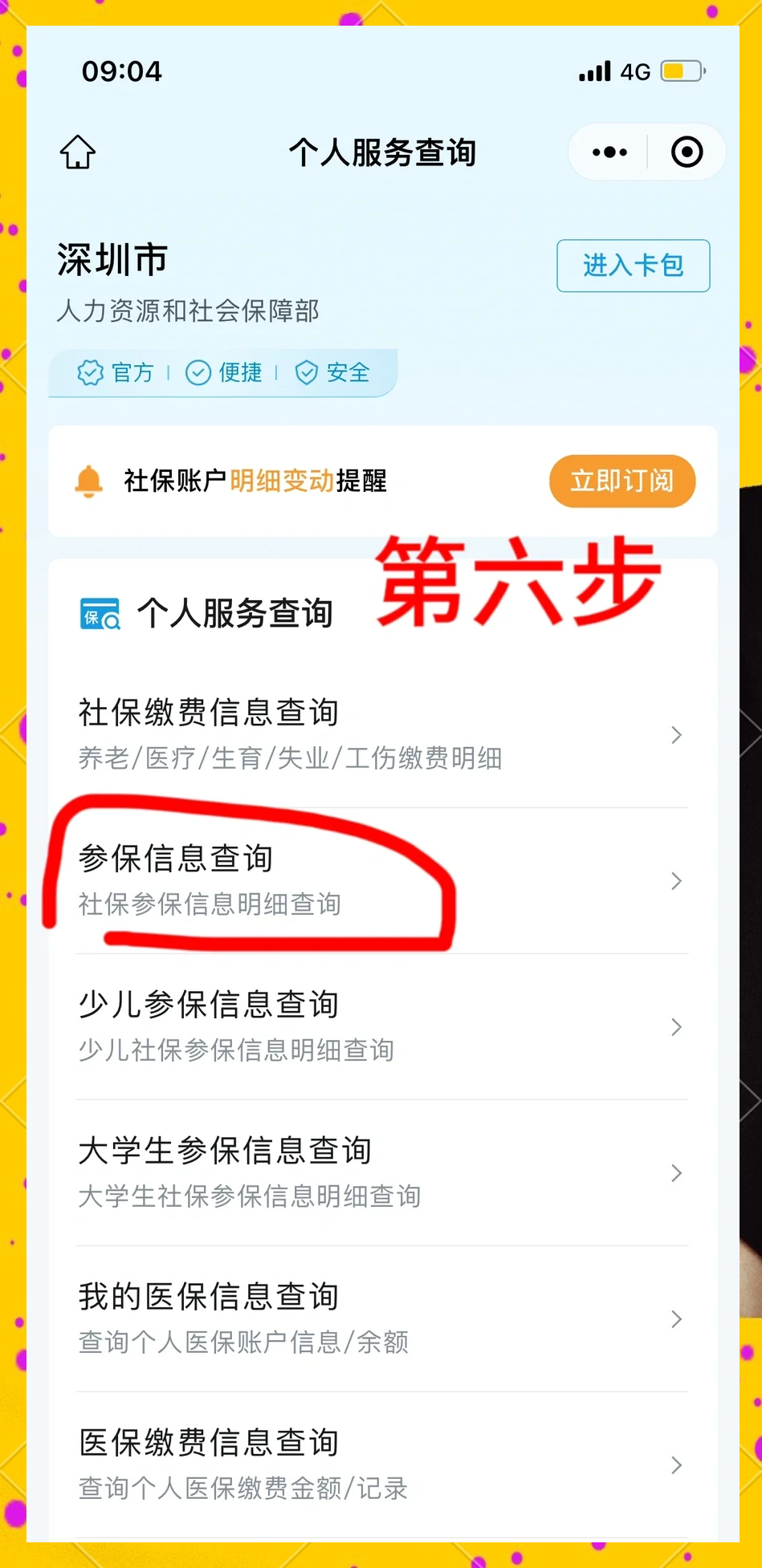Viewport: 762px width, 1568px height.
Task: Go to the mini-program home icon
Action: [x=78, y=152]
